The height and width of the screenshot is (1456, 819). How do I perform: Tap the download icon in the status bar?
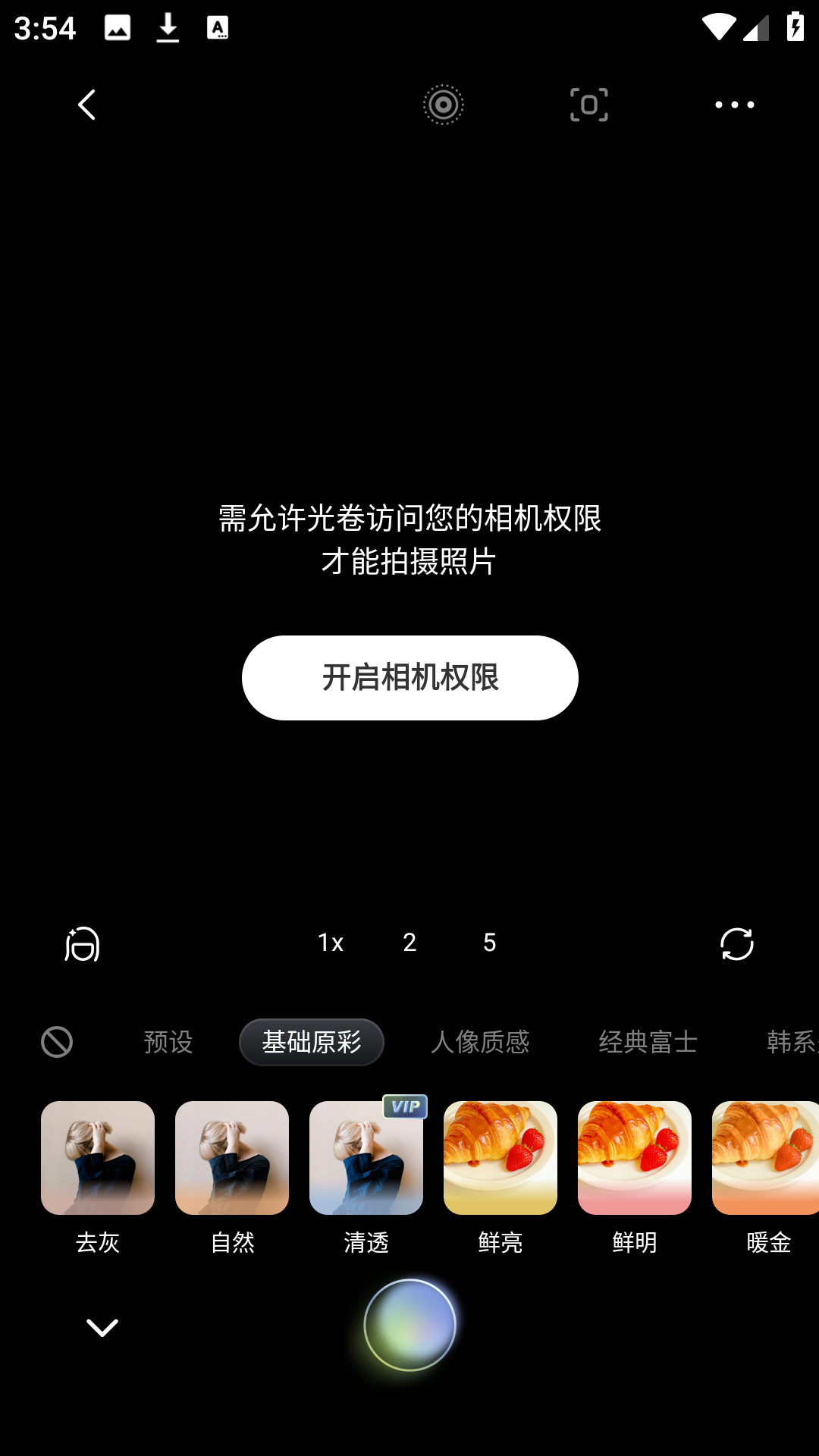click(168, 27)
